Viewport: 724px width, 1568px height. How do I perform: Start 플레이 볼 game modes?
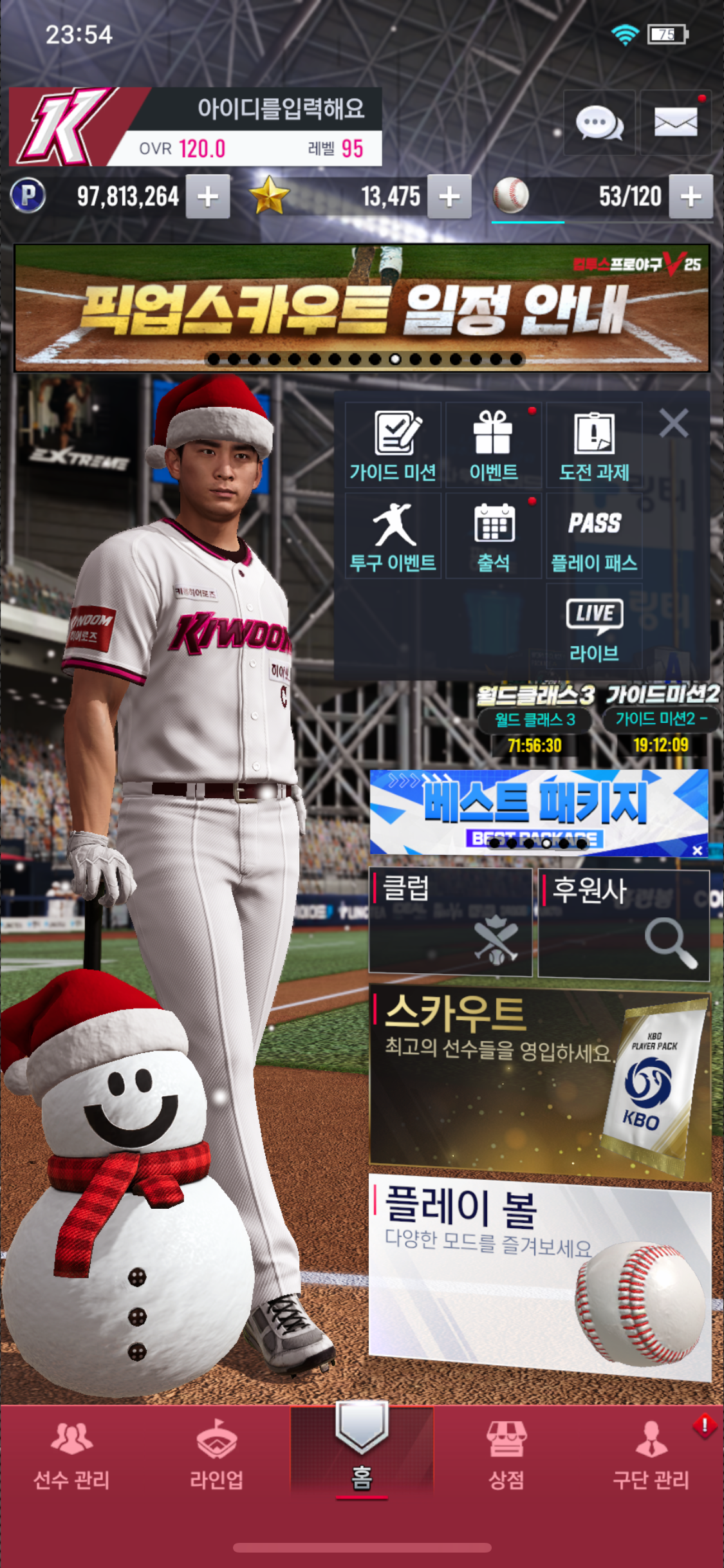[x=539, y=1274]
